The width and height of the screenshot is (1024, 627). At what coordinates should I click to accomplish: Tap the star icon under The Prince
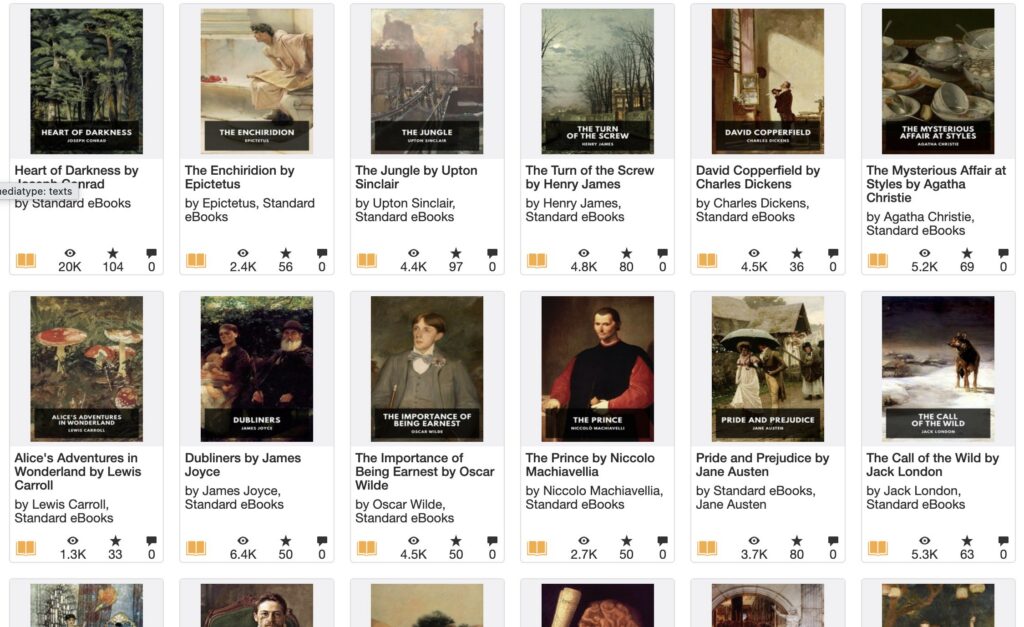point(627,541)
